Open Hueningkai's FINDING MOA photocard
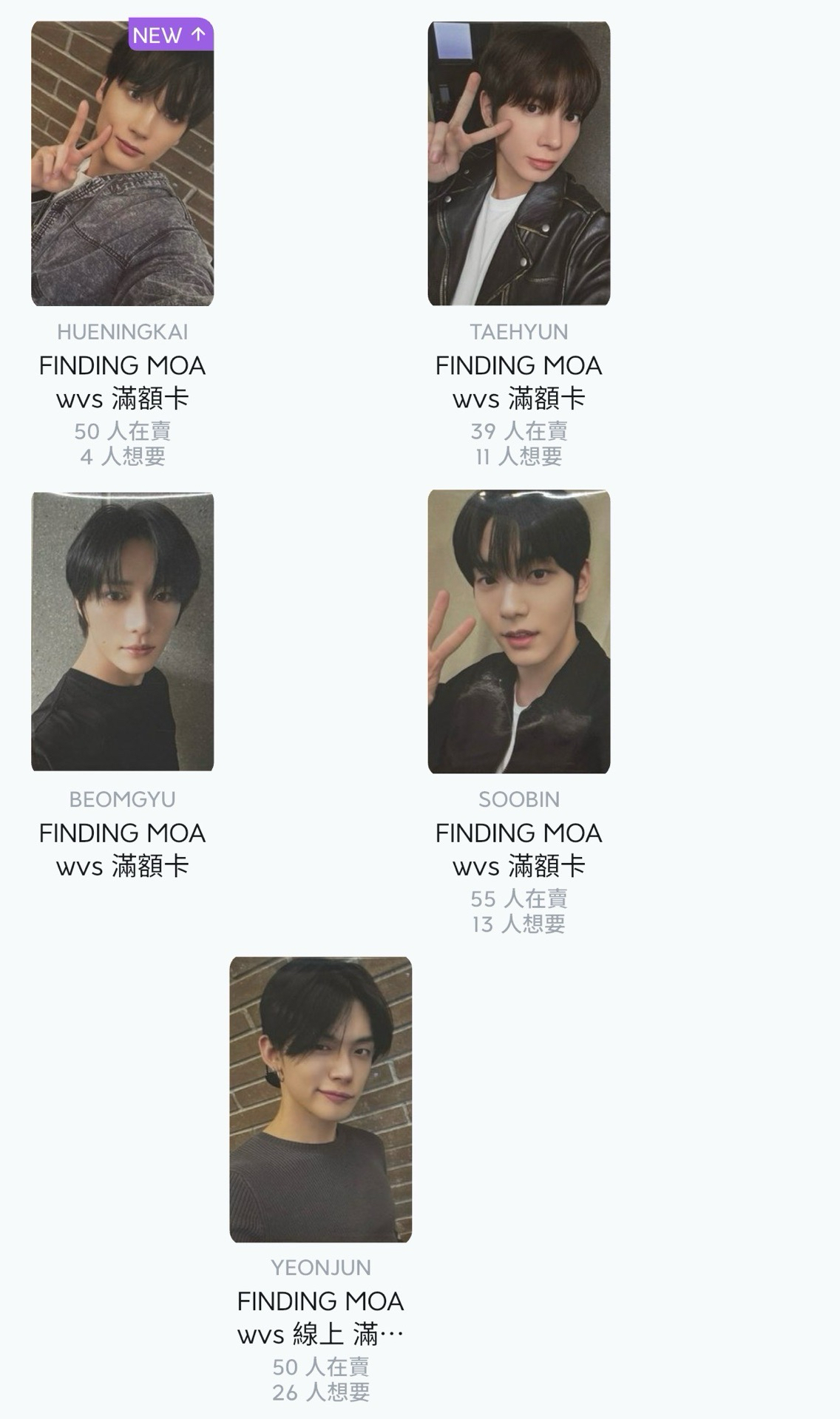 click(x=122, y=164)
